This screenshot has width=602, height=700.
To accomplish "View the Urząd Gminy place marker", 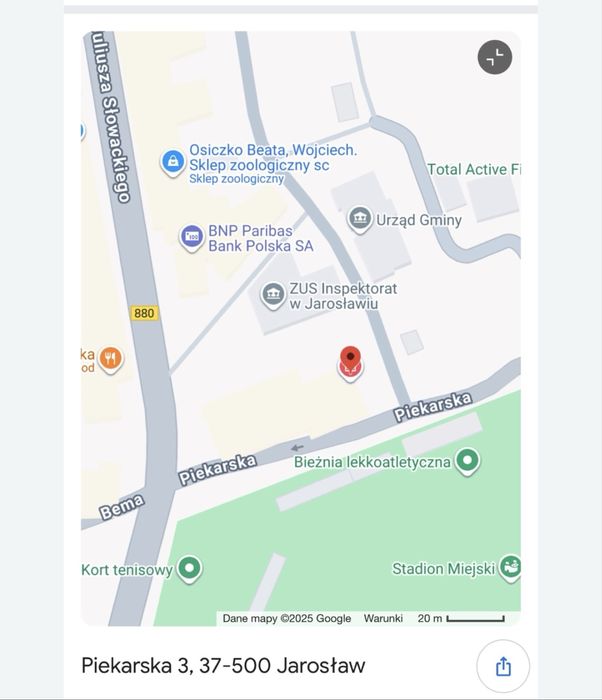I will tap(360, 219).
